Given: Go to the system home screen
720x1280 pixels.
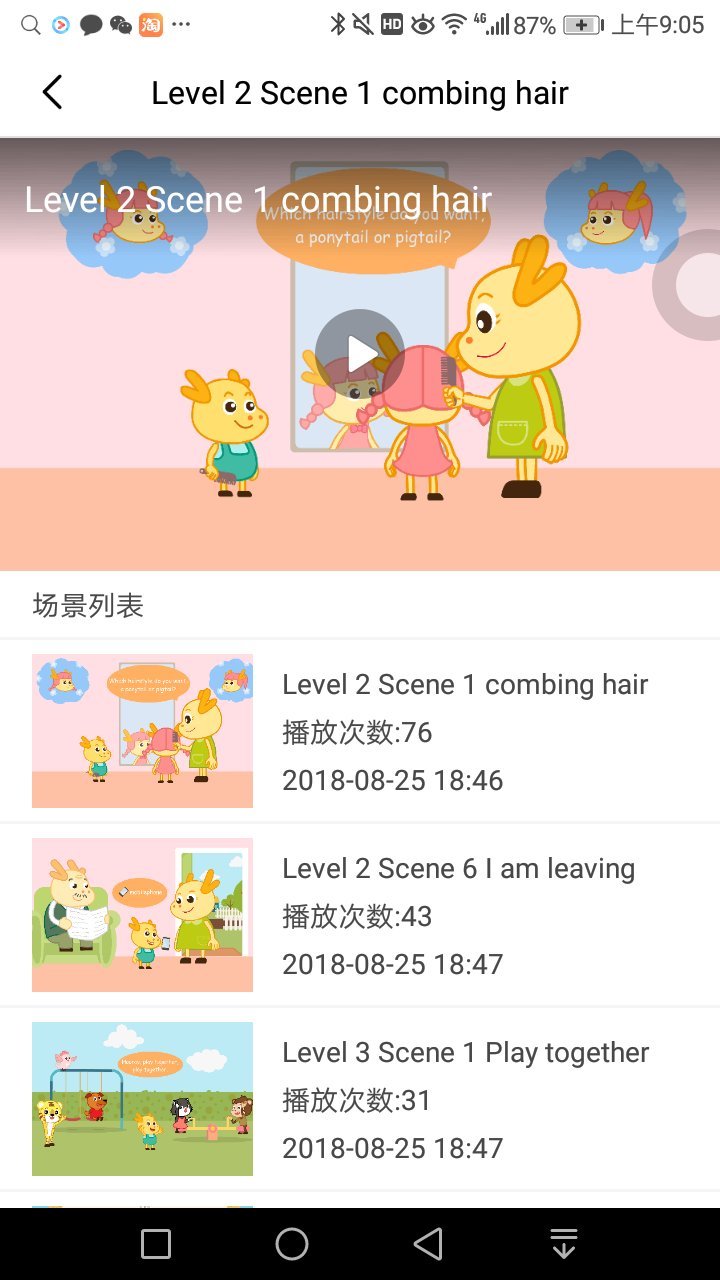Looking at the screenshot, I should [x=292, y=1244].
